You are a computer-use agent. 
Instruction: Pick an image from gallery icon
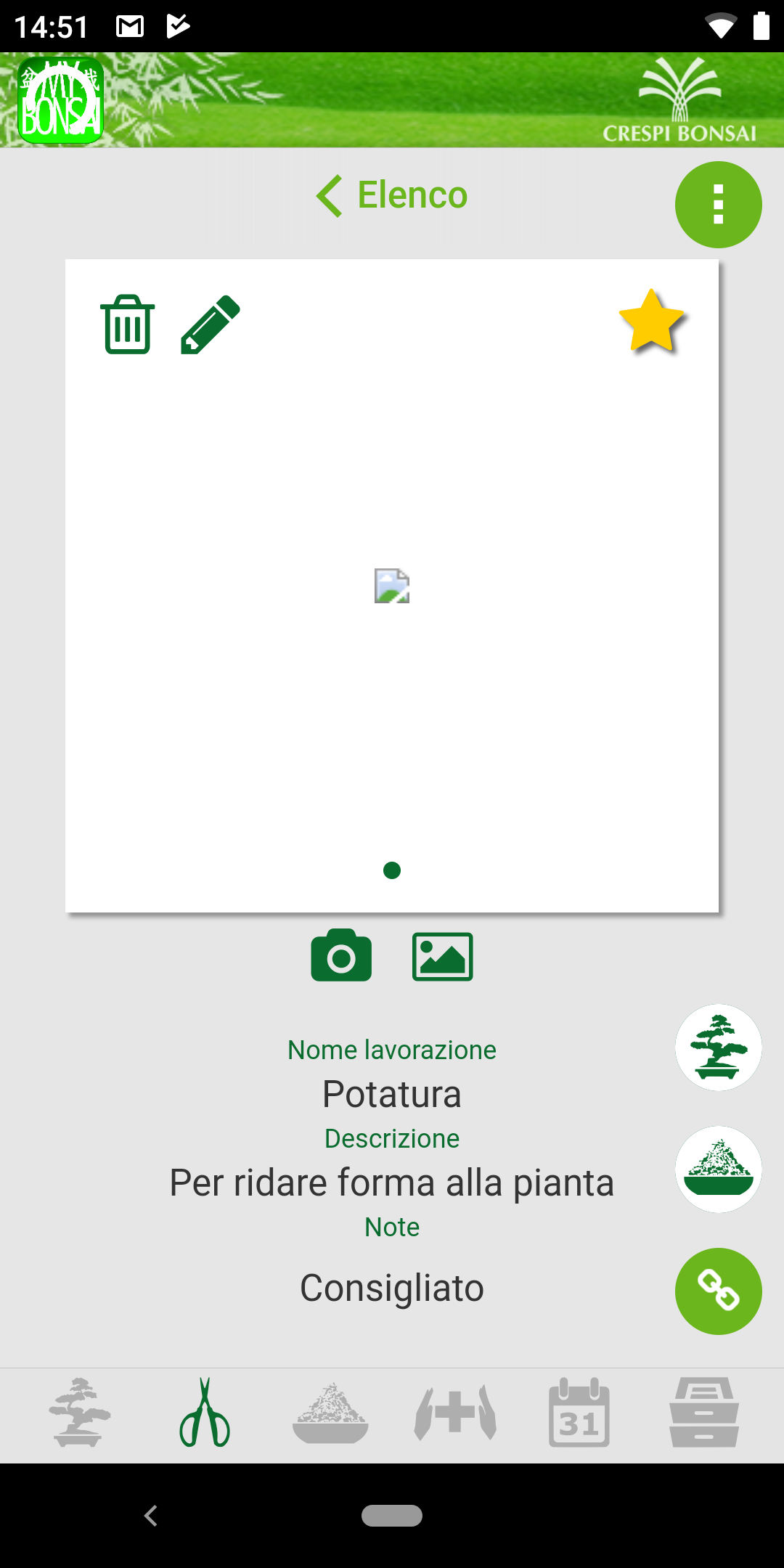[x=443, y=957]
